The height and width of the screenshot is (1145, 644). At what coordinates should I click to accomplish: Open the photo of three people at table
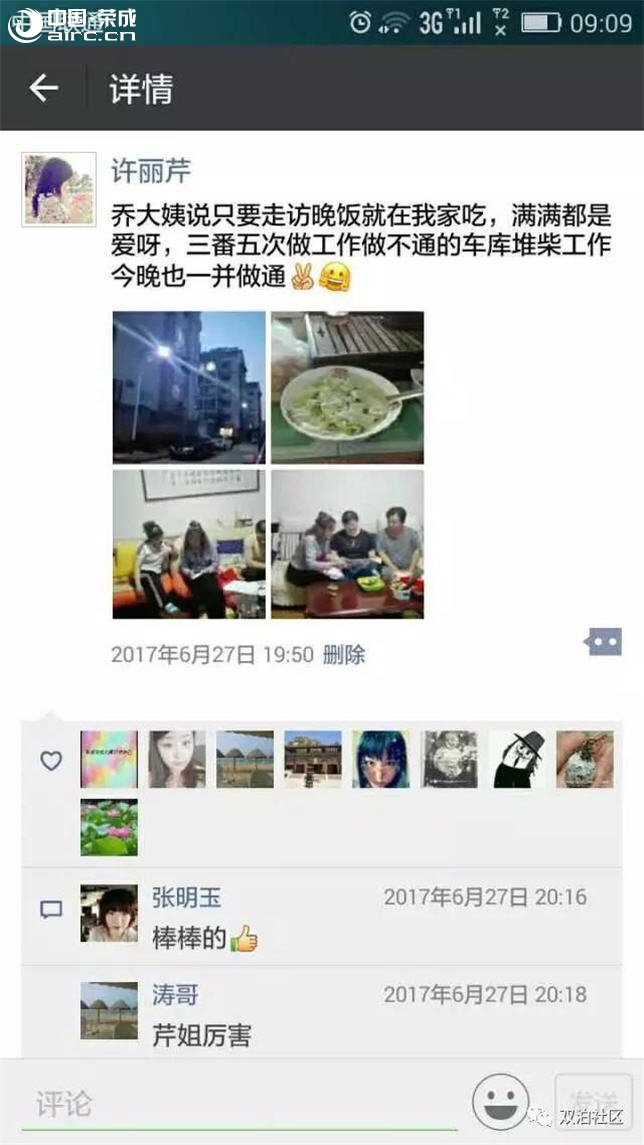pyautogui.click(x=347, y=544)
